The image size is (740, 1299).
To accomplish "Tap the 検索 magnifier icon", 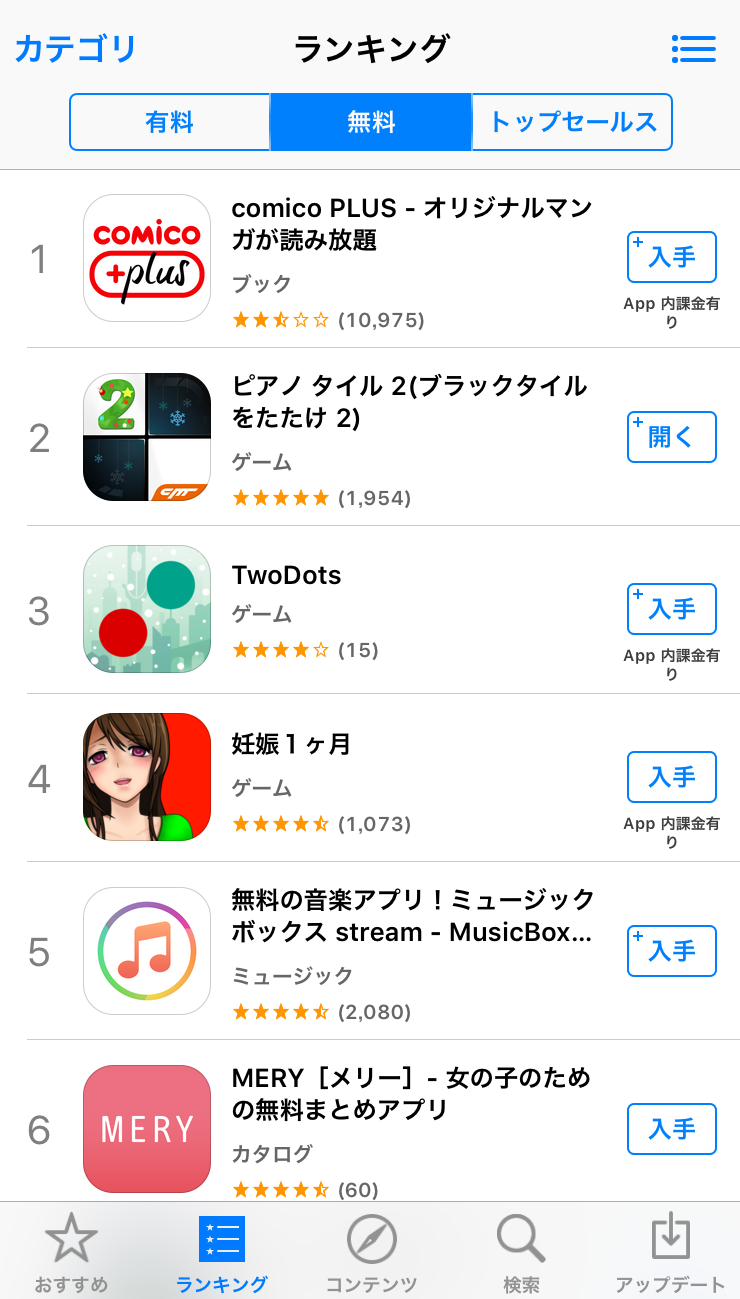I will tap(519, 1248).
